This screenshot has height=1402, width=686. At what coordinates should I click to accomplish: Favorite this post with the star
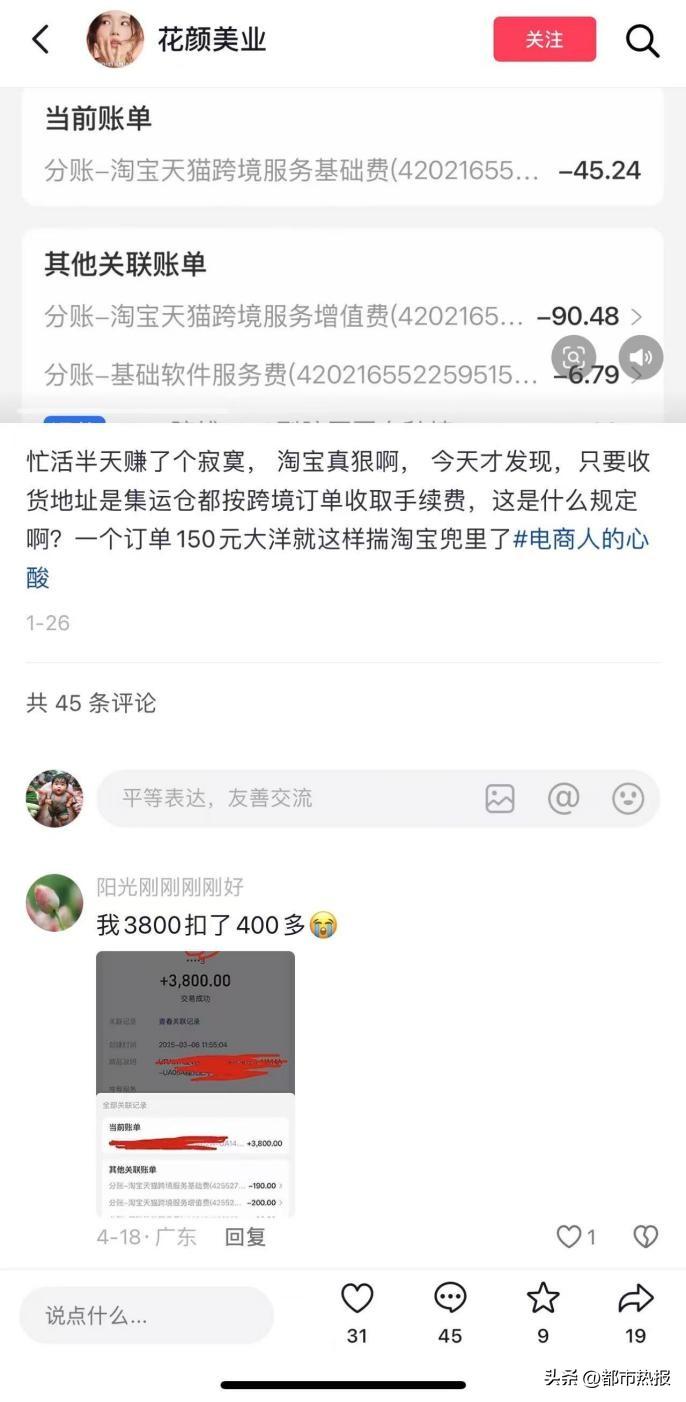pyautogui.click(x=543, y=1299)
